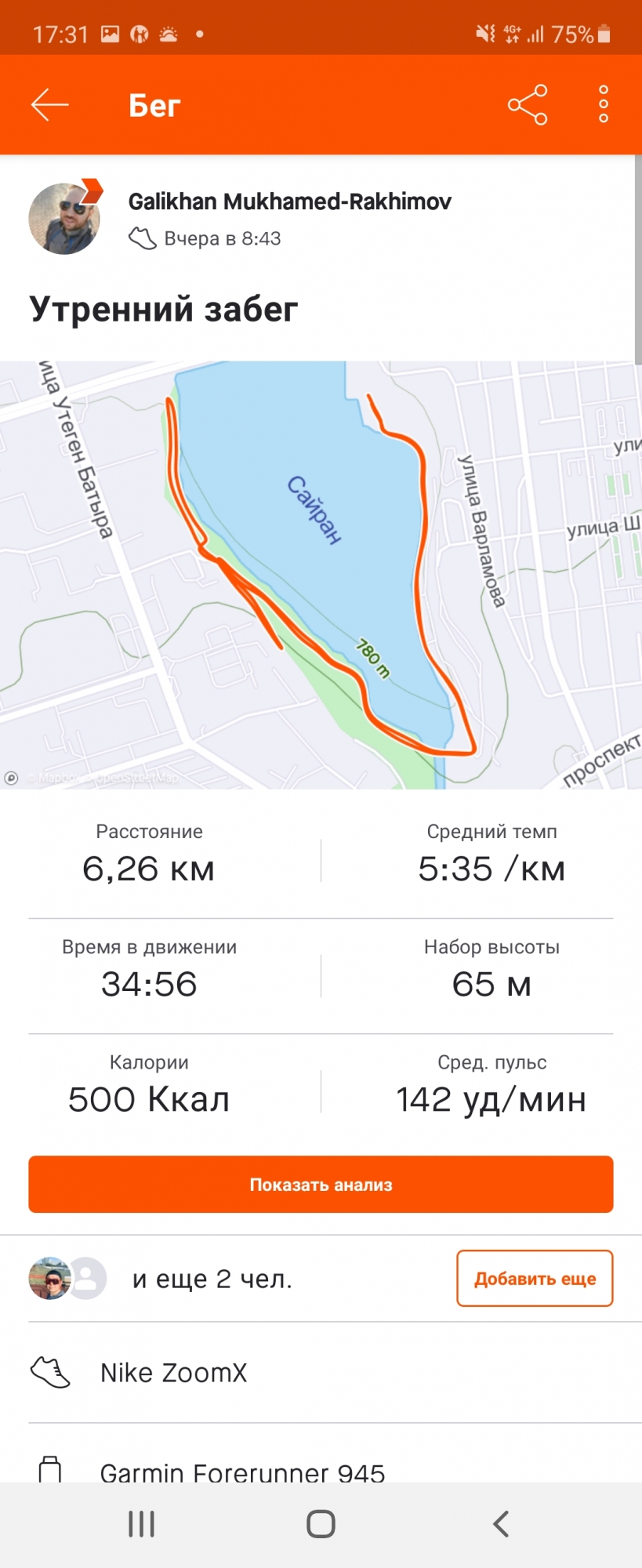Open the Сайран route map
Screen dimensions: 642x1568
coord(321,575)
